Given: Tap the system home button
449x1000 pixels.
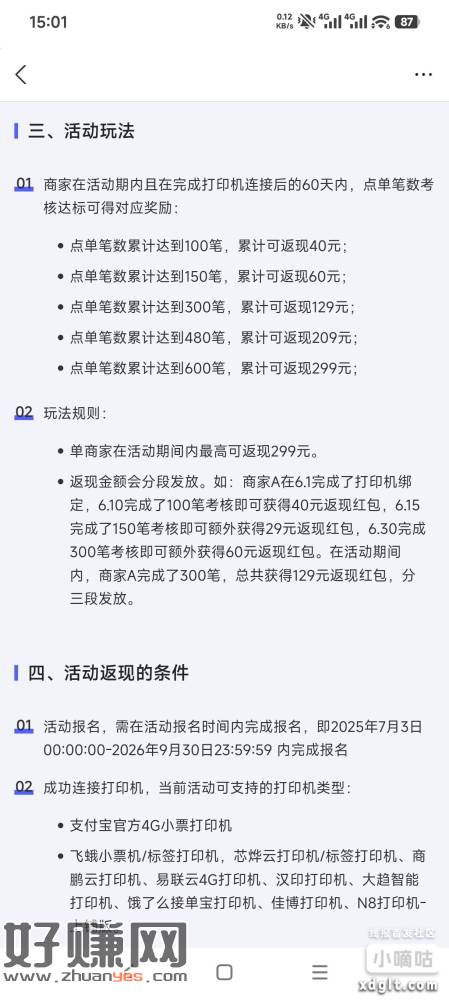Looking at the screenshot, I should (224, 972).
